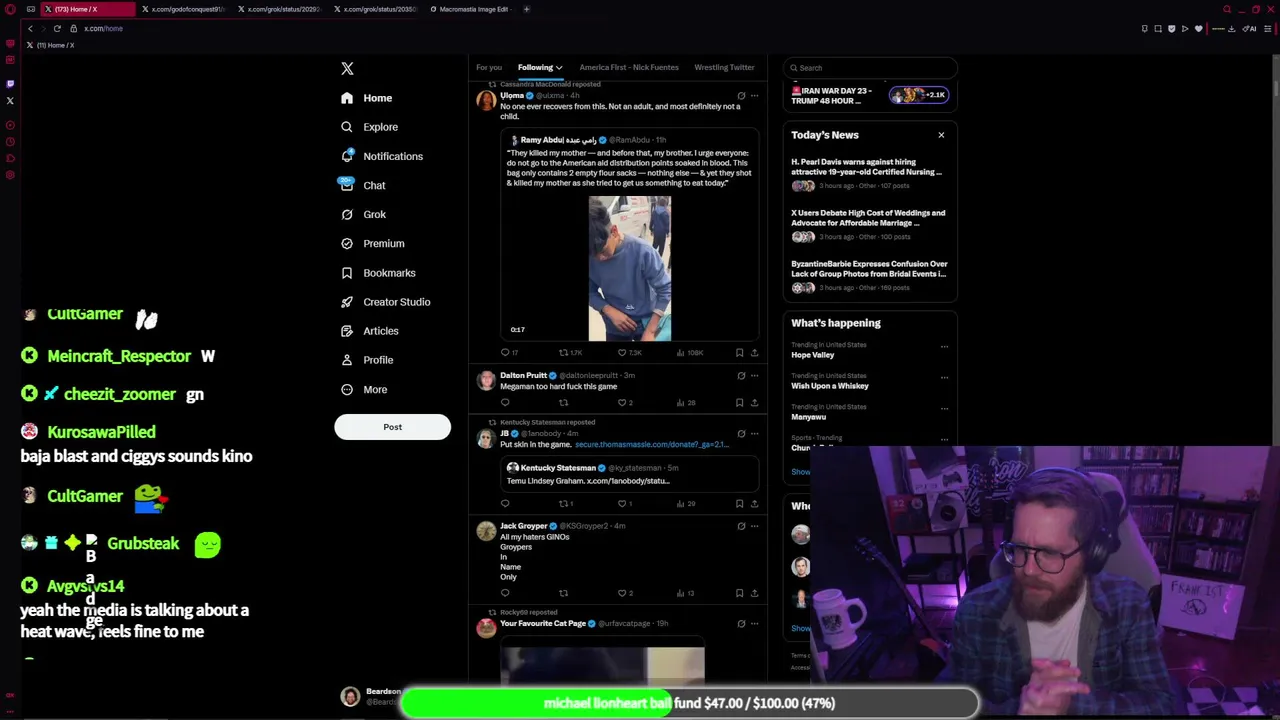Go to the Profile page
1280x720 pixels.
point(377,360)
